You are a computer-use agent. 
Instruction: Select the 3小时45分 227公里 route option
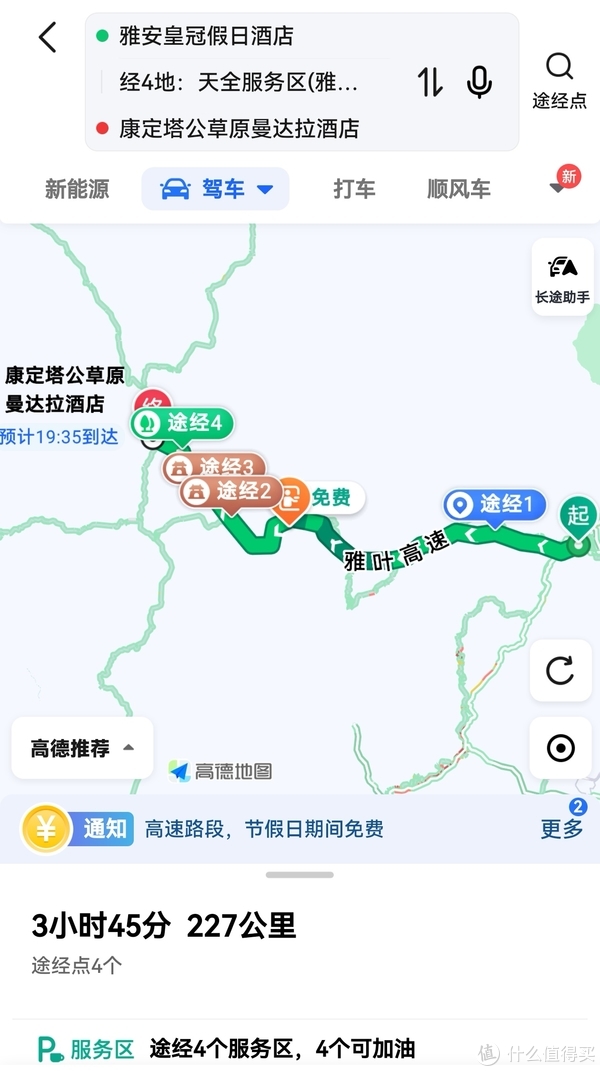tap(164, 927)
